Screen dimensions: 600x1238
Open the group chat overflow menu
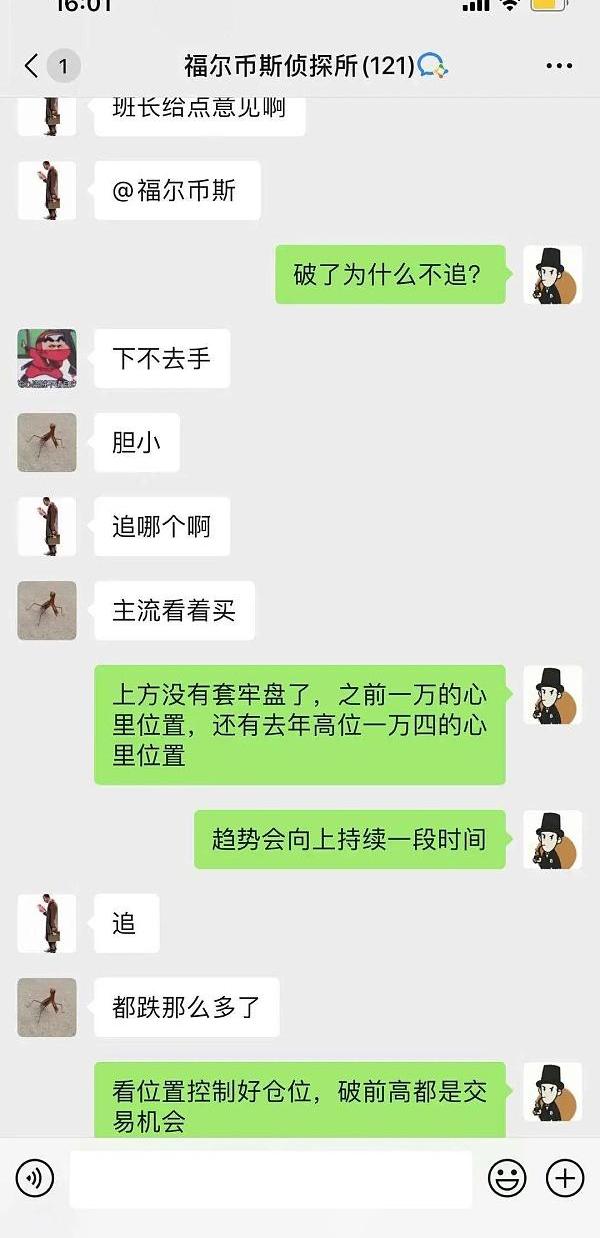pyautogui.click(x=559, y=67)
